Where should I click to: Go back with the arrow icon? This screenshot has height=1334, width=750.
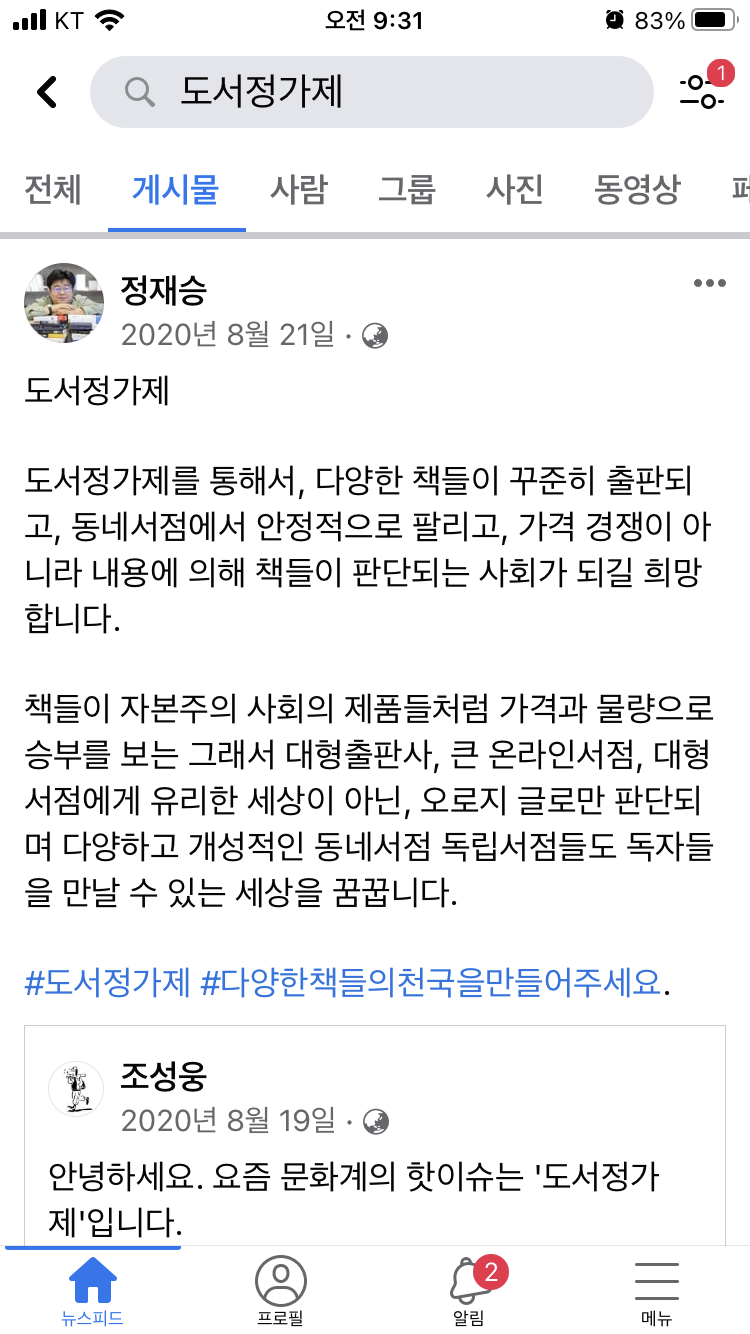tap(46, 92)
